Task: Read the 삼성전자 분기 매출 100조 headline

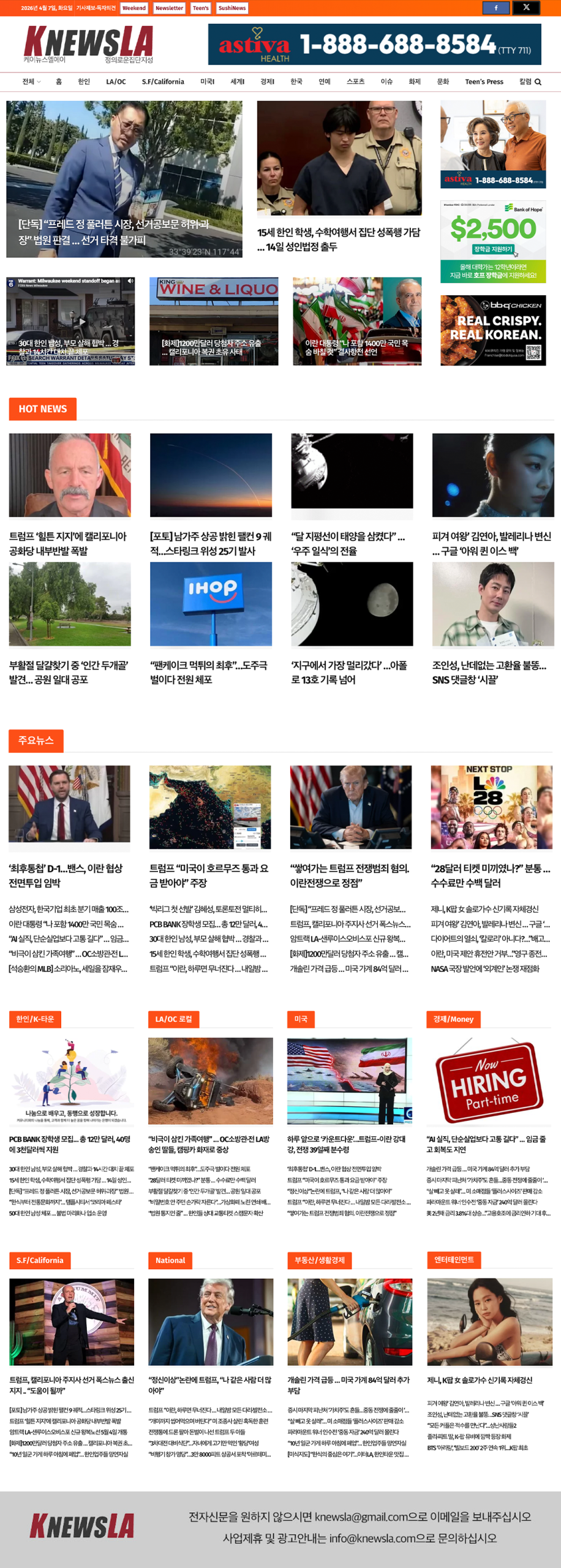Action: coord(69,909)
